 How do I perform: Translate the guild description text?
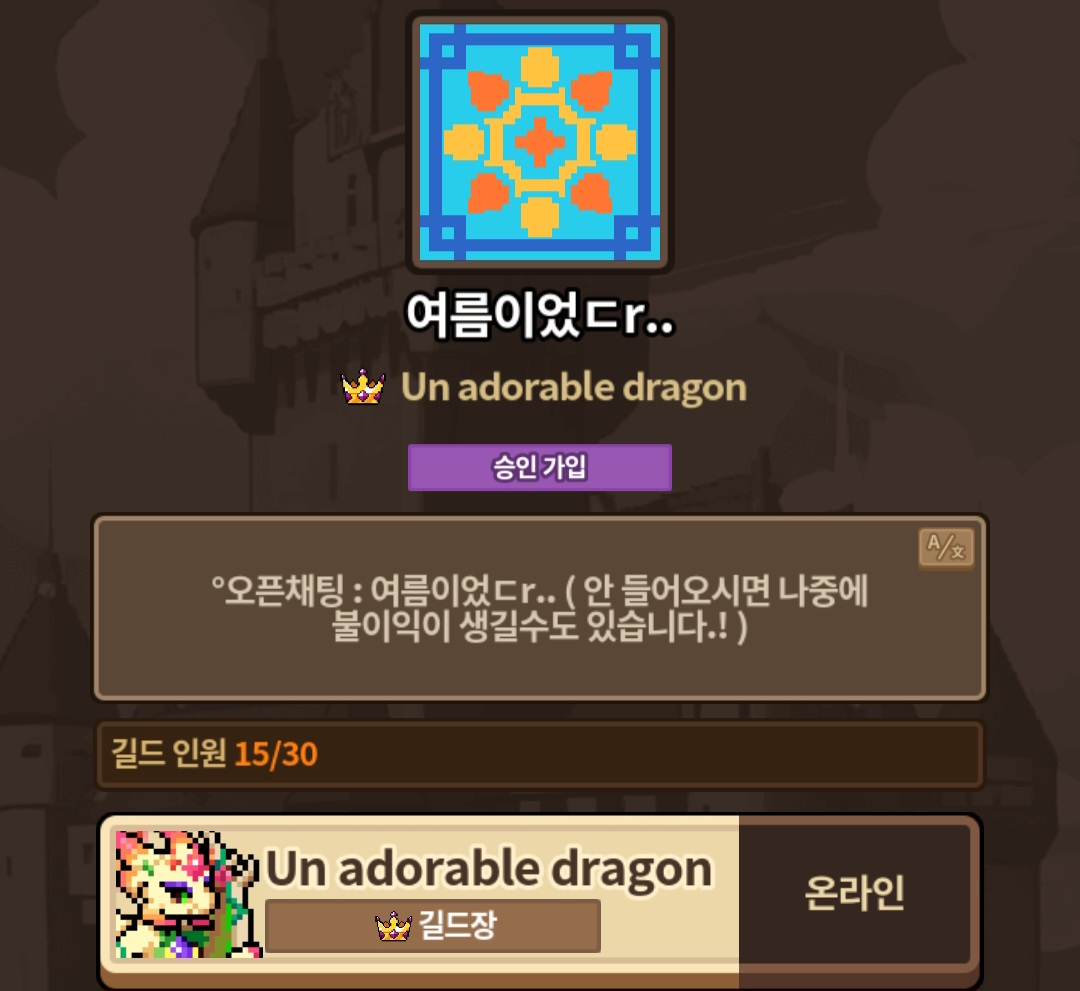pyautogui.click(x=946, y=548)
